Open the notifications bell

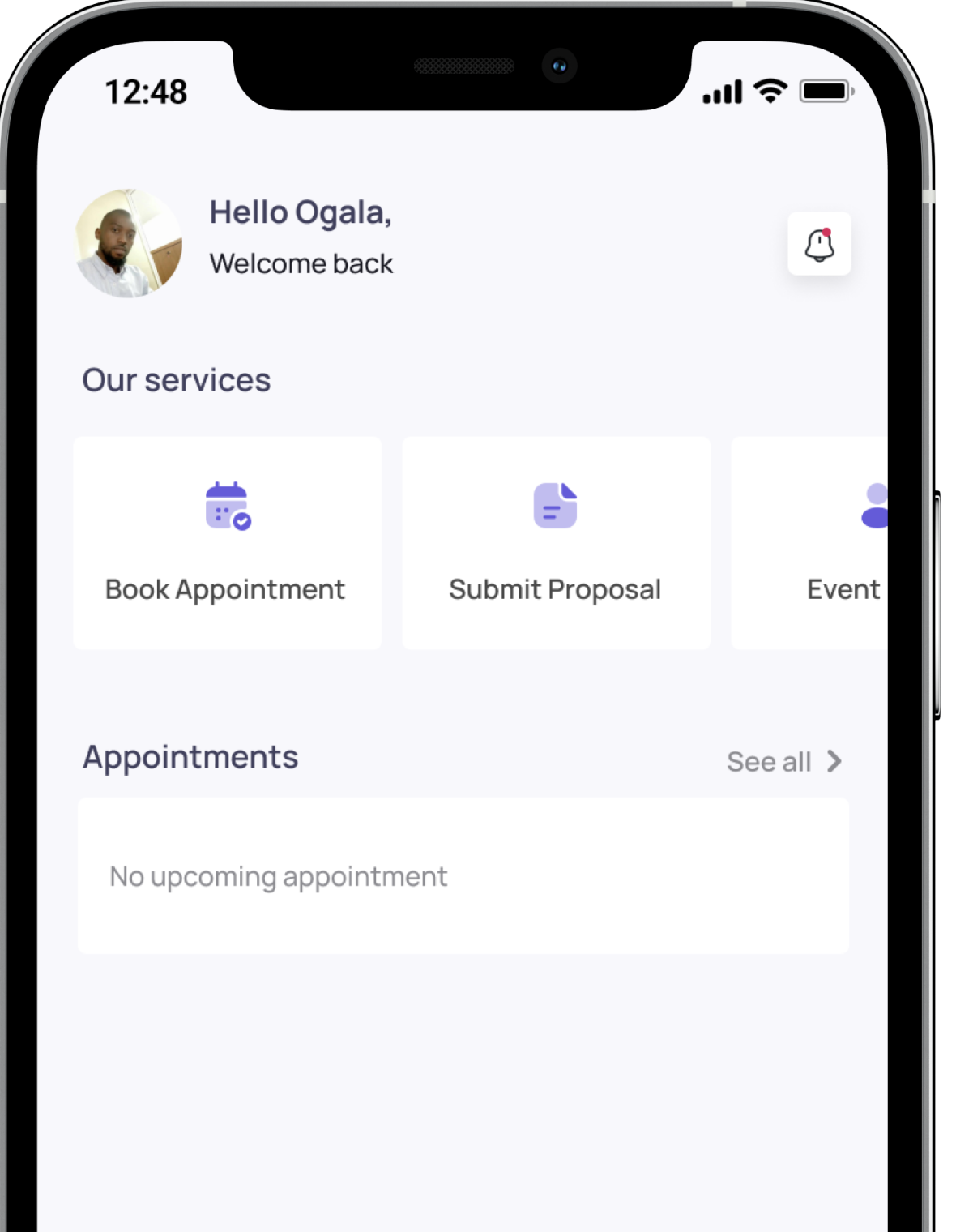[x=819, y=244]
